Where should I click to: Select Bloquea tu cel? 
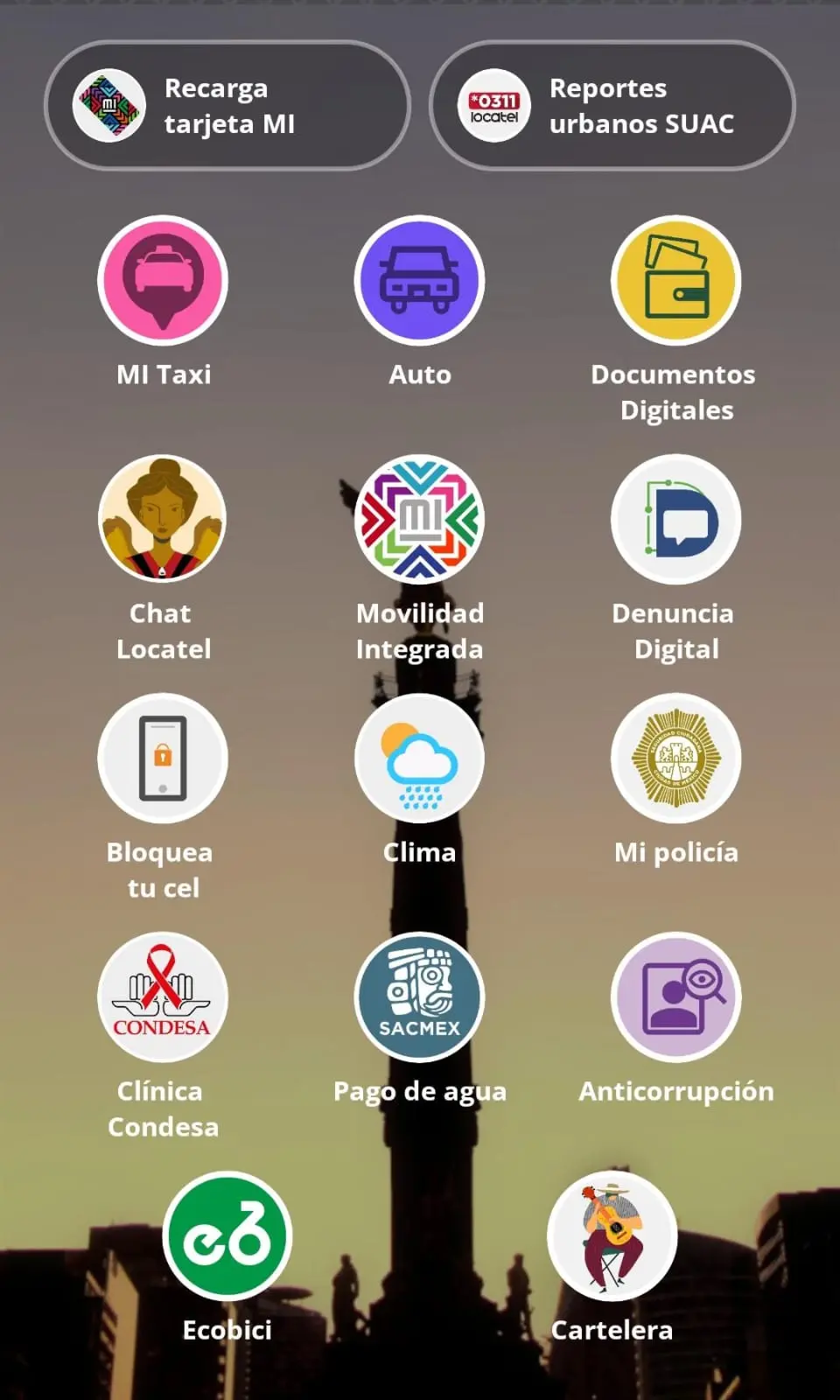tap(163, 759)
